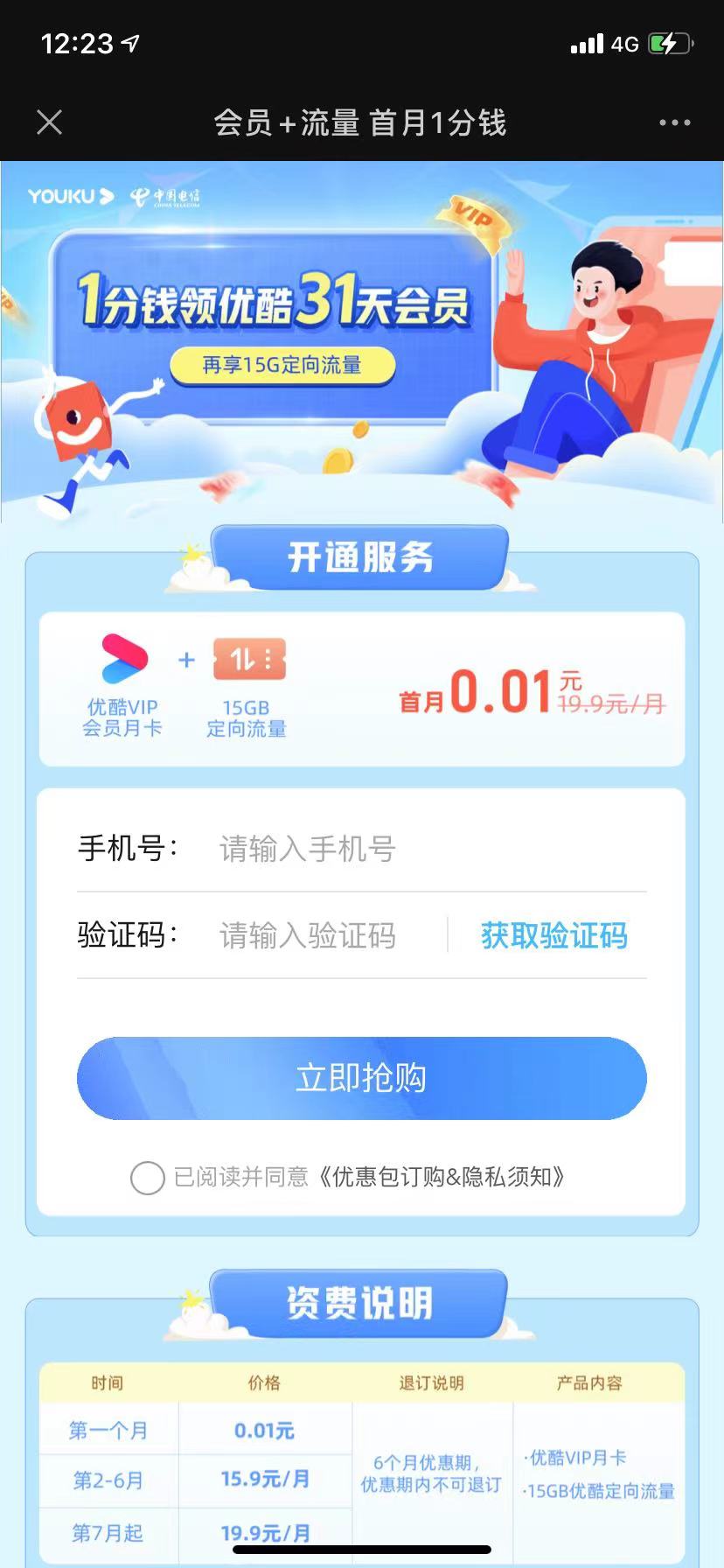724x1568 pixels.
Task: Tap the 立即抢购 purchase button
Action: (361, 1078)
